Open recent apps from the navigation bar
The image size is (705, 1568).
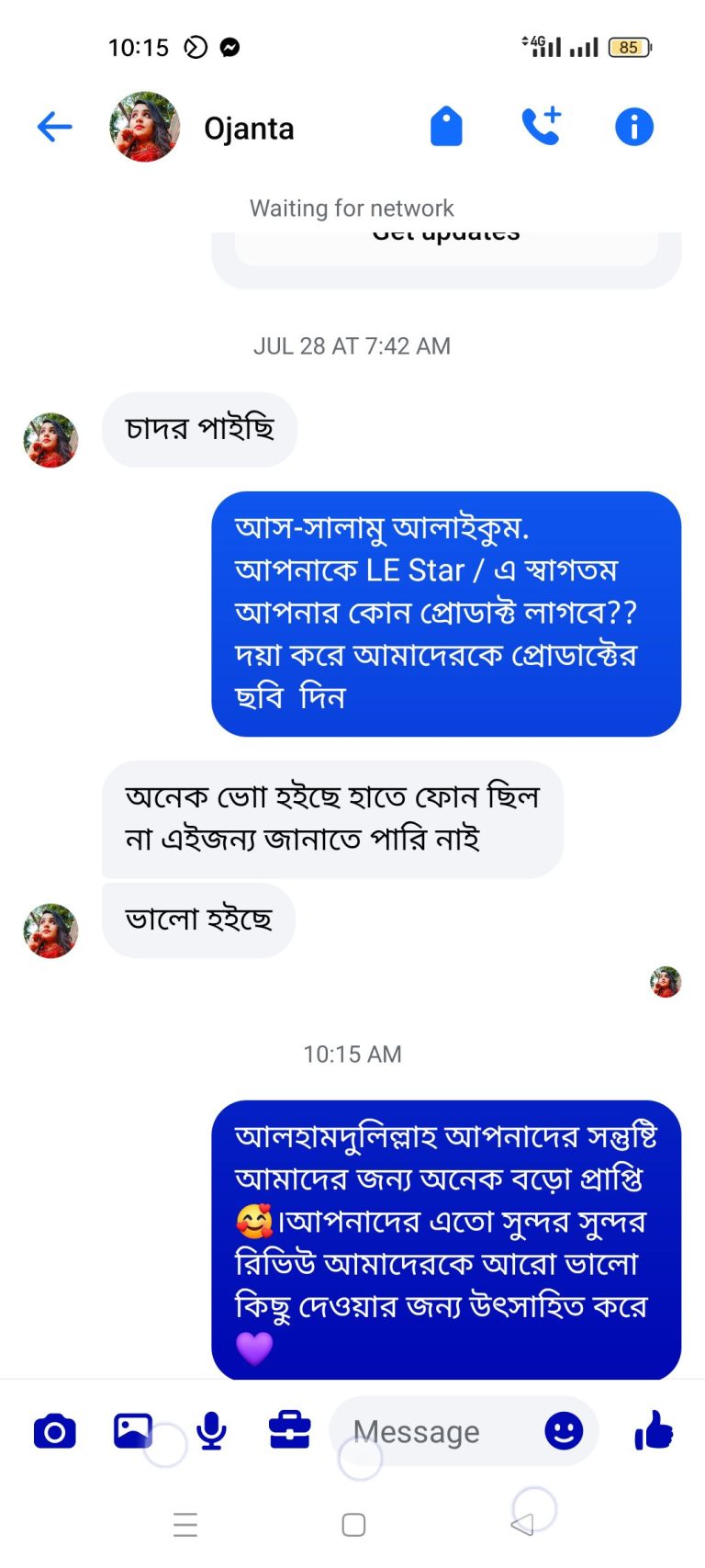(185, 1525)
